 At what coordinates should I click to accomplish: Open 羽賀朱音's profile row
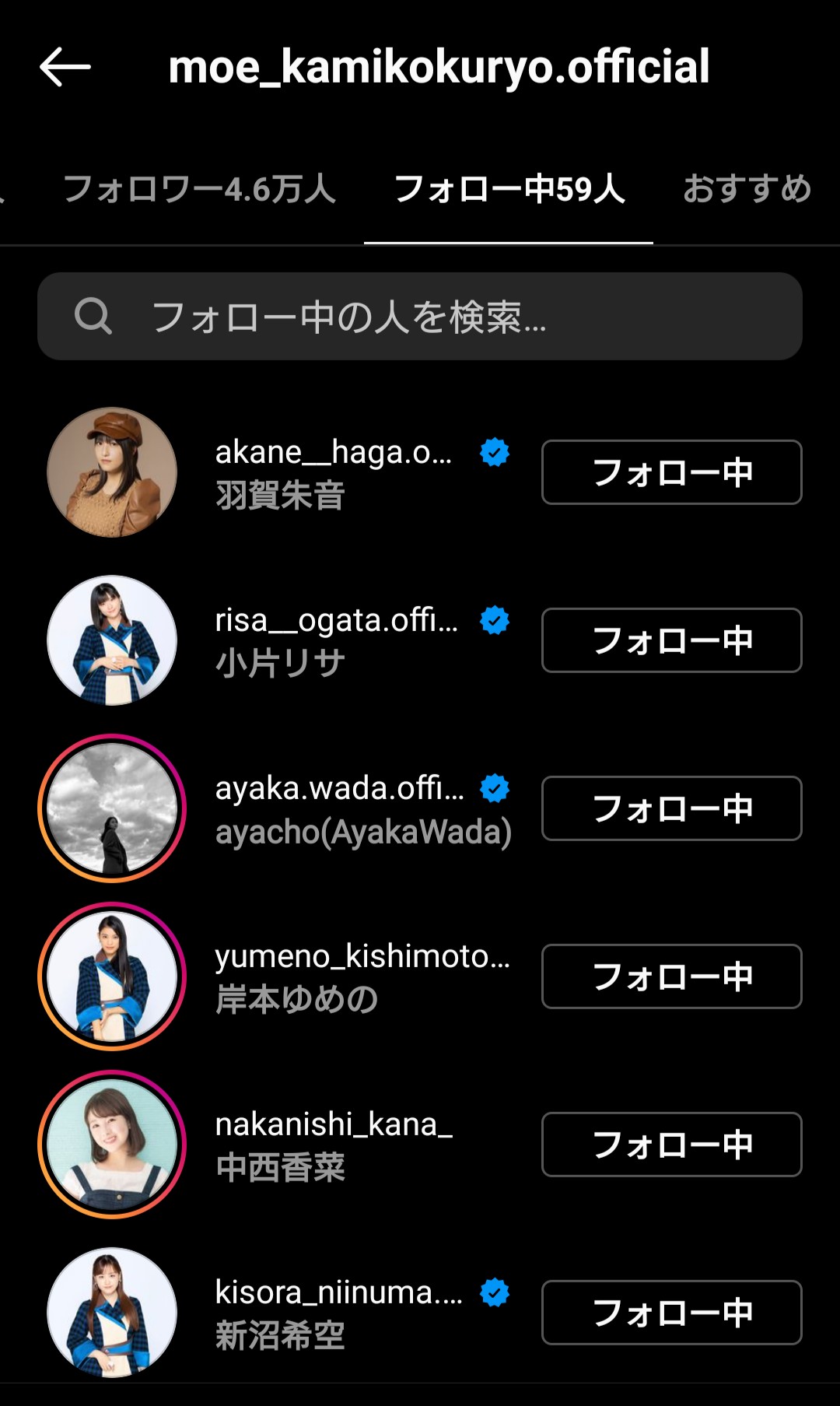[x=333, y=472]
